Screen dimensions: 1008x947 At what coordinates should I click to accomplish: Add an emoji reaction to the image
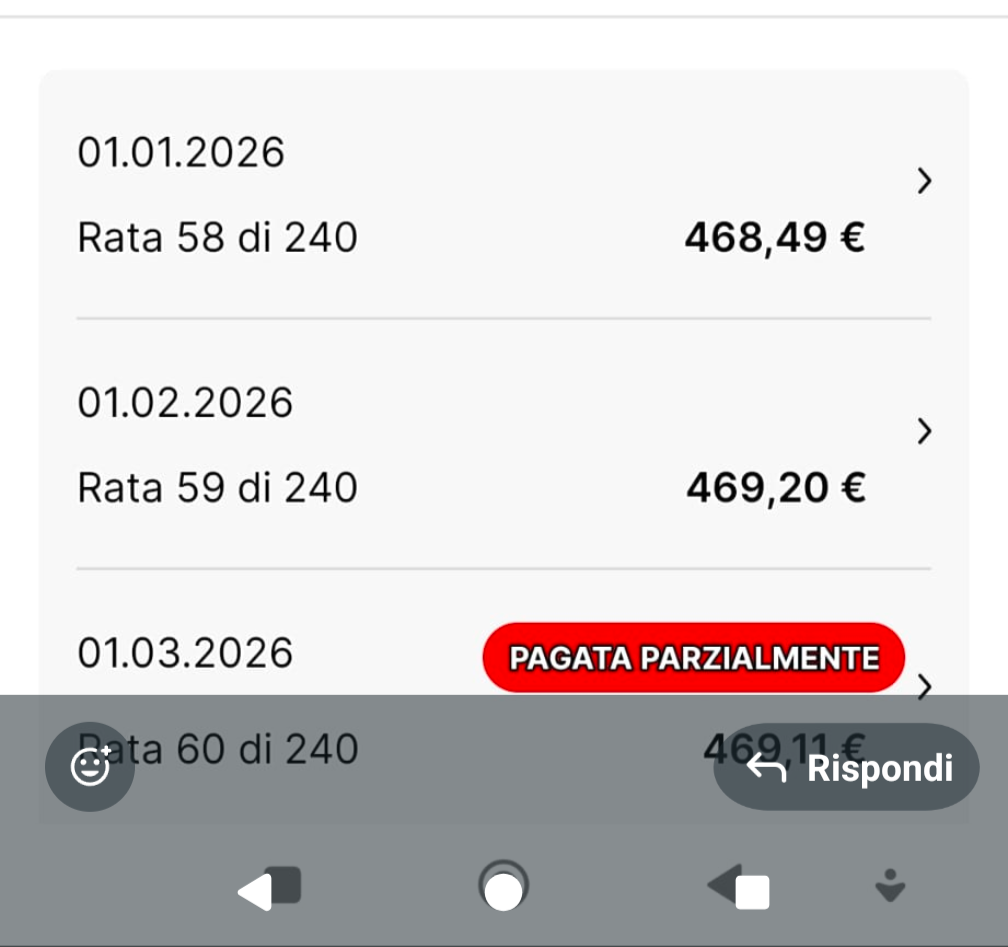(90, 767)
